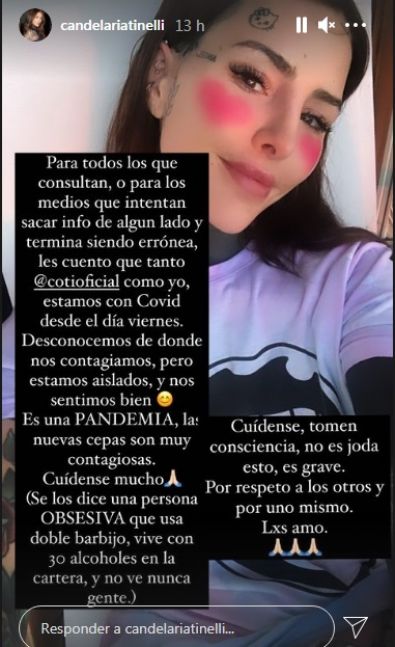Unmute the story sound
This screenshot has height=647, width=395.
(326, 25)
